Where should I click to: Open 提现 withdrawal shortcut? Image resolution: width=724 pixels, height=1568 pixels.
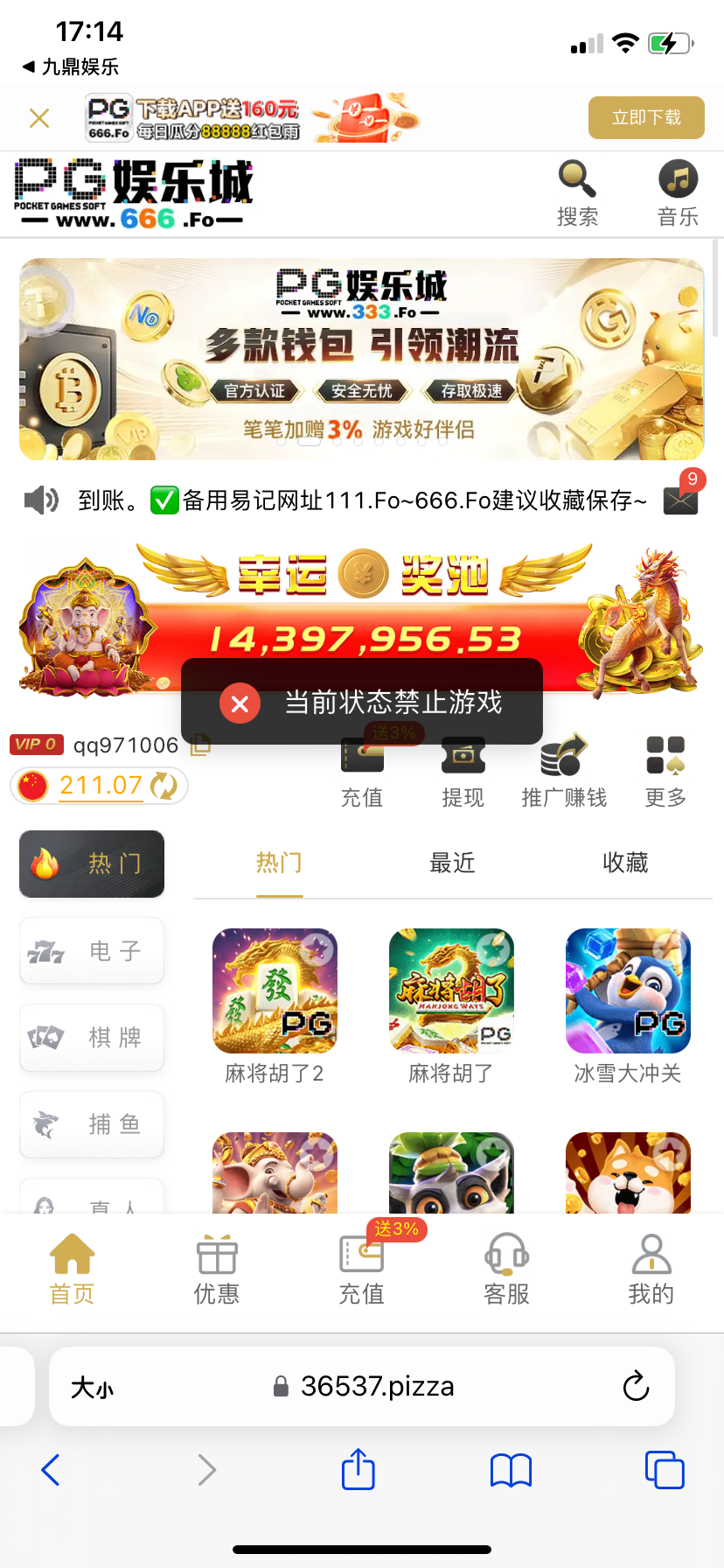(x=463, y=770)
